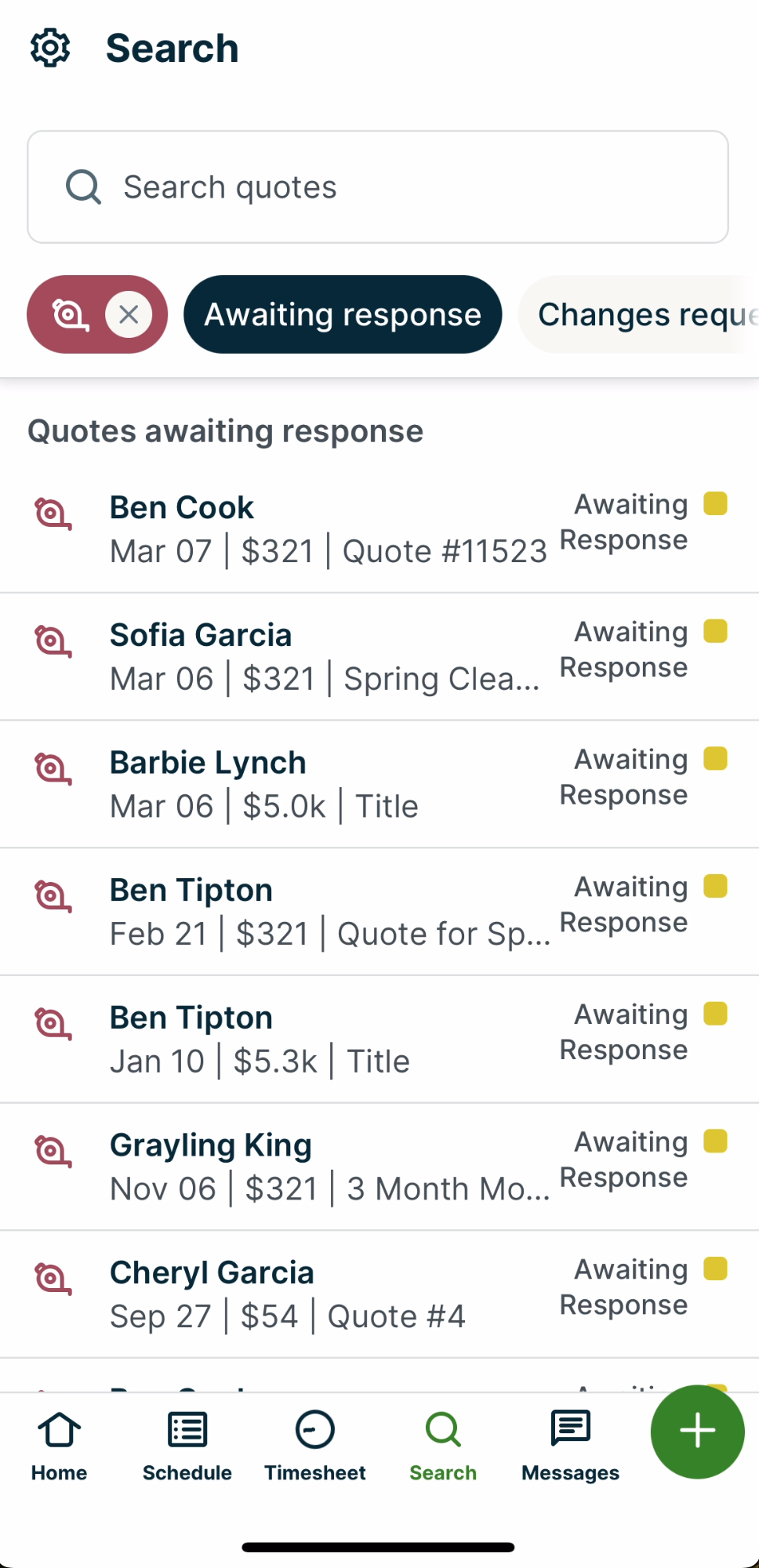Open the settings gear icon
The image size is (759, 1568).
[50, 48]
